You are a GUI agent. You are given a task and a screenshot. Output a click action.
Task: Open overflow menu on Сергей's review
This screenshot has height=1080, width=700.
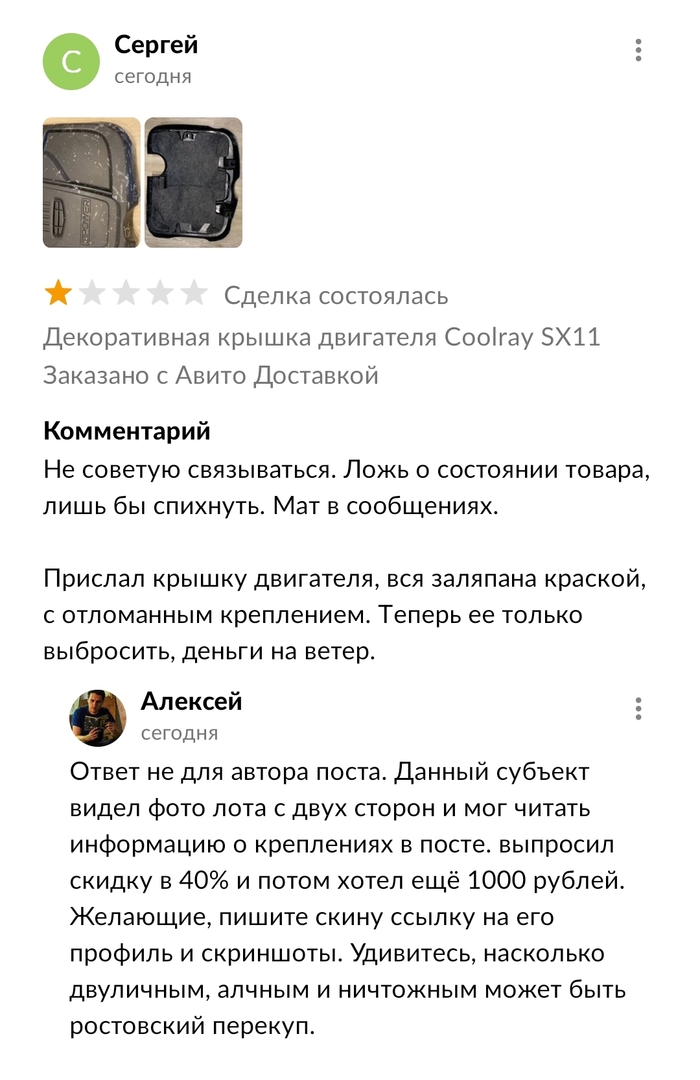(x=638, y=50)
